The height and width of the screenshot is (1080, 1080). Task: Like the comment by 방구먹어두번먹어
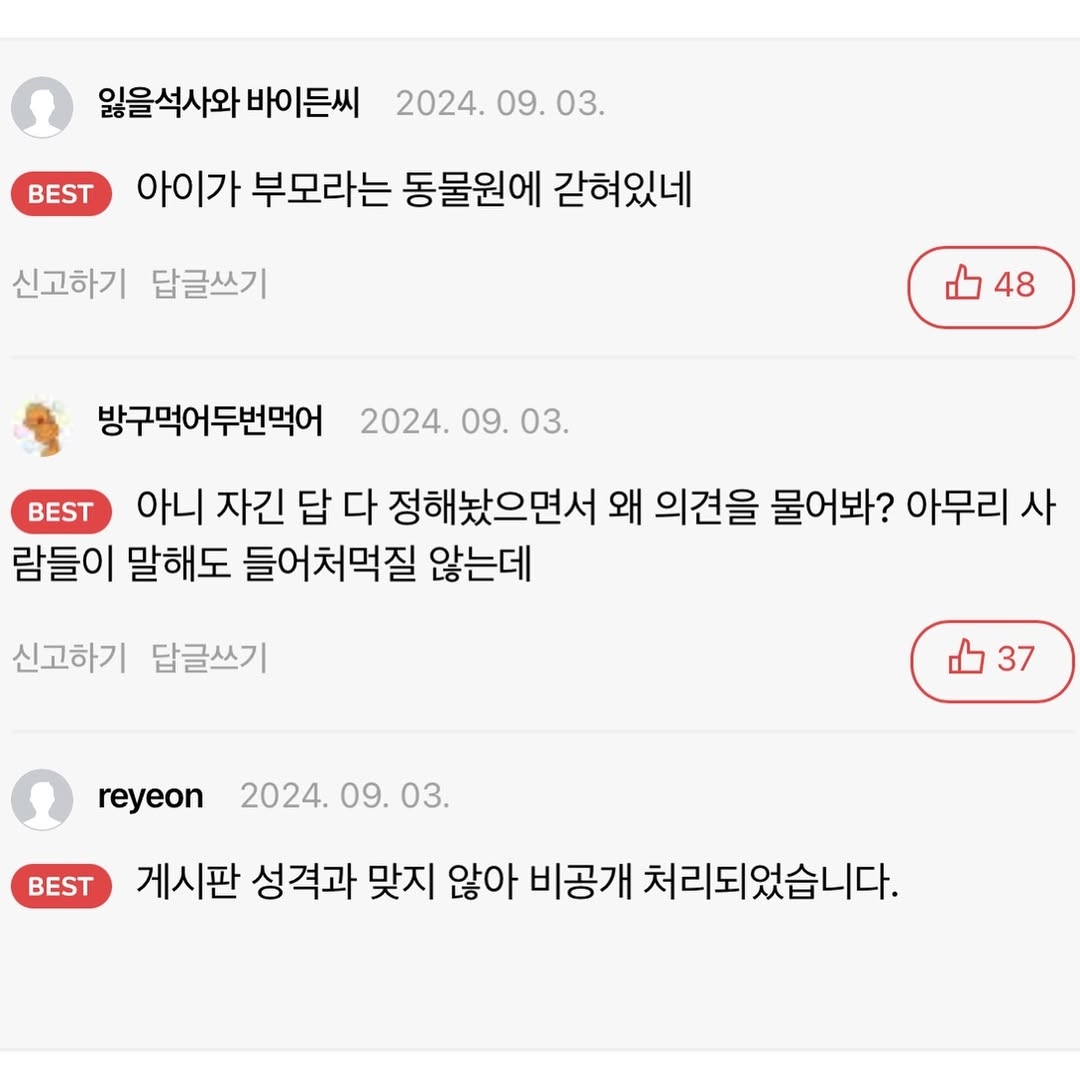coord(991,660)
